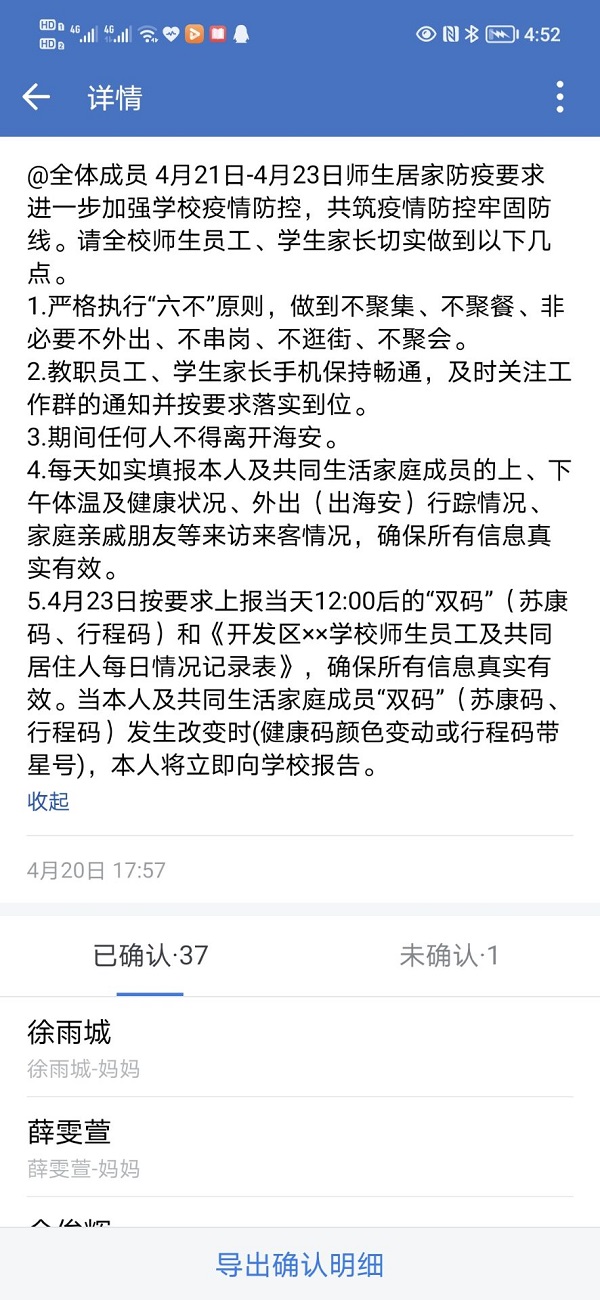This screenshot has height=1300, width=600.
Task: Collapse the notice text via 收起
Action: click(x=48, y=801)
